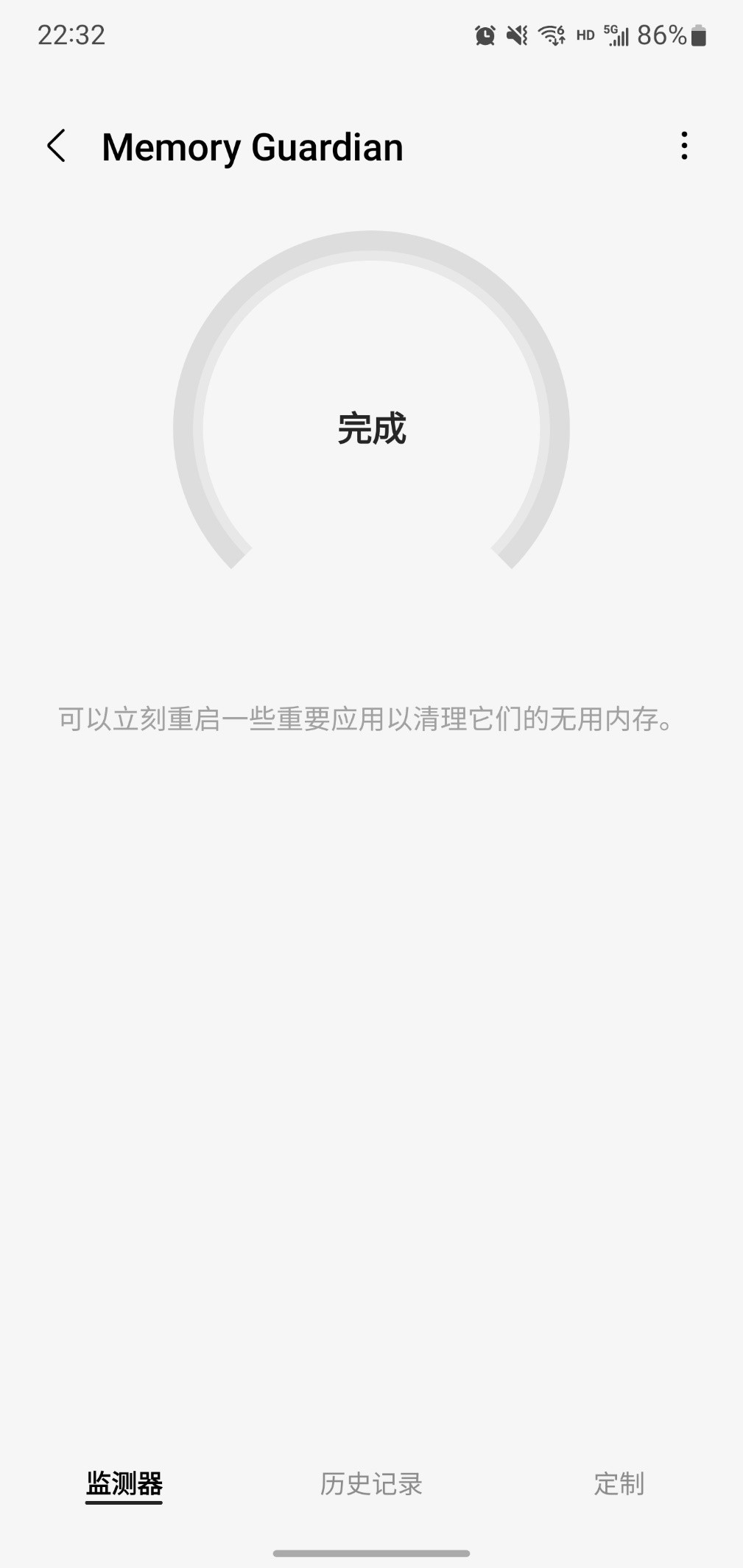Tap the cellular signal strength icon
This screenshot has height=1568, width=743.
(619, 37)
